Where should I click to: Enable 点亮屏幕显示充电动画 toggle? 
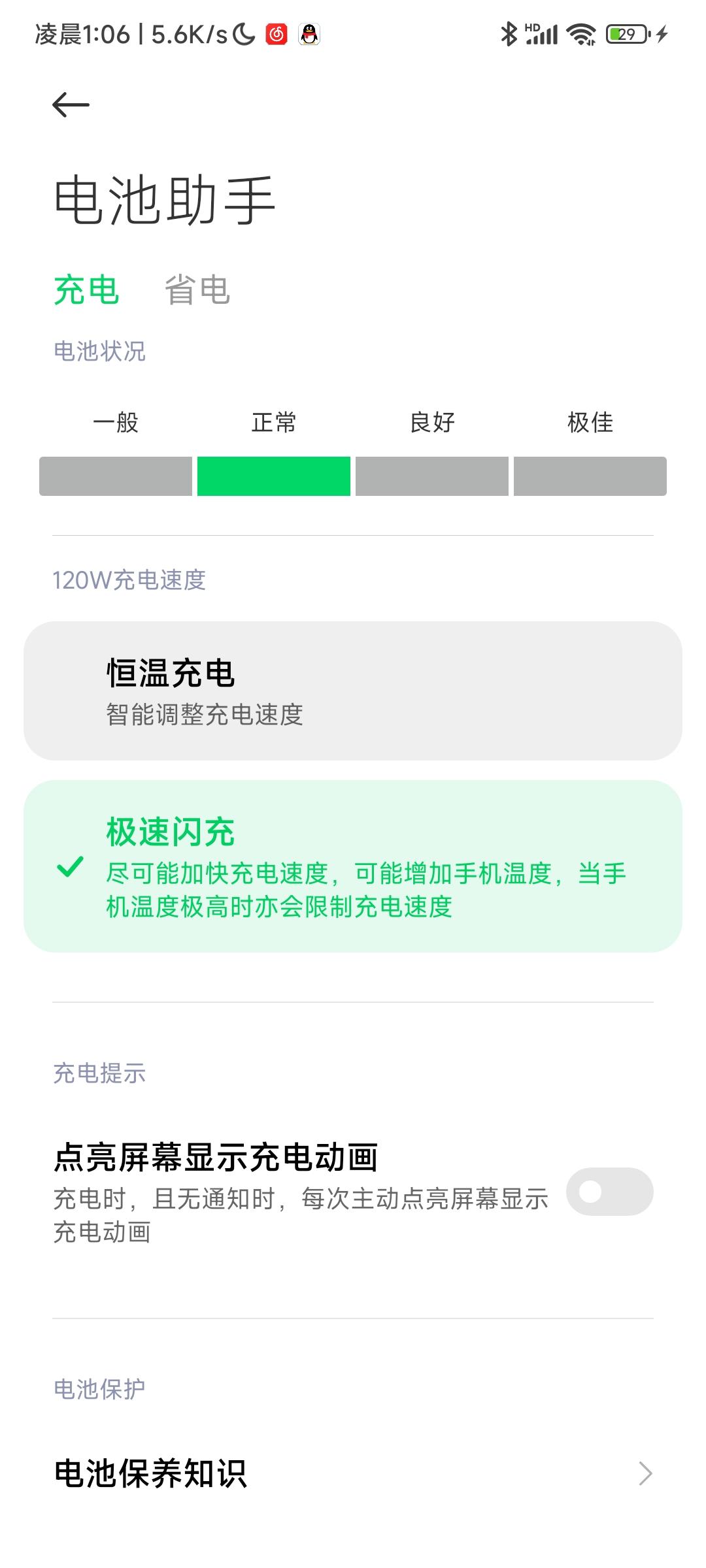[609, 1192]
